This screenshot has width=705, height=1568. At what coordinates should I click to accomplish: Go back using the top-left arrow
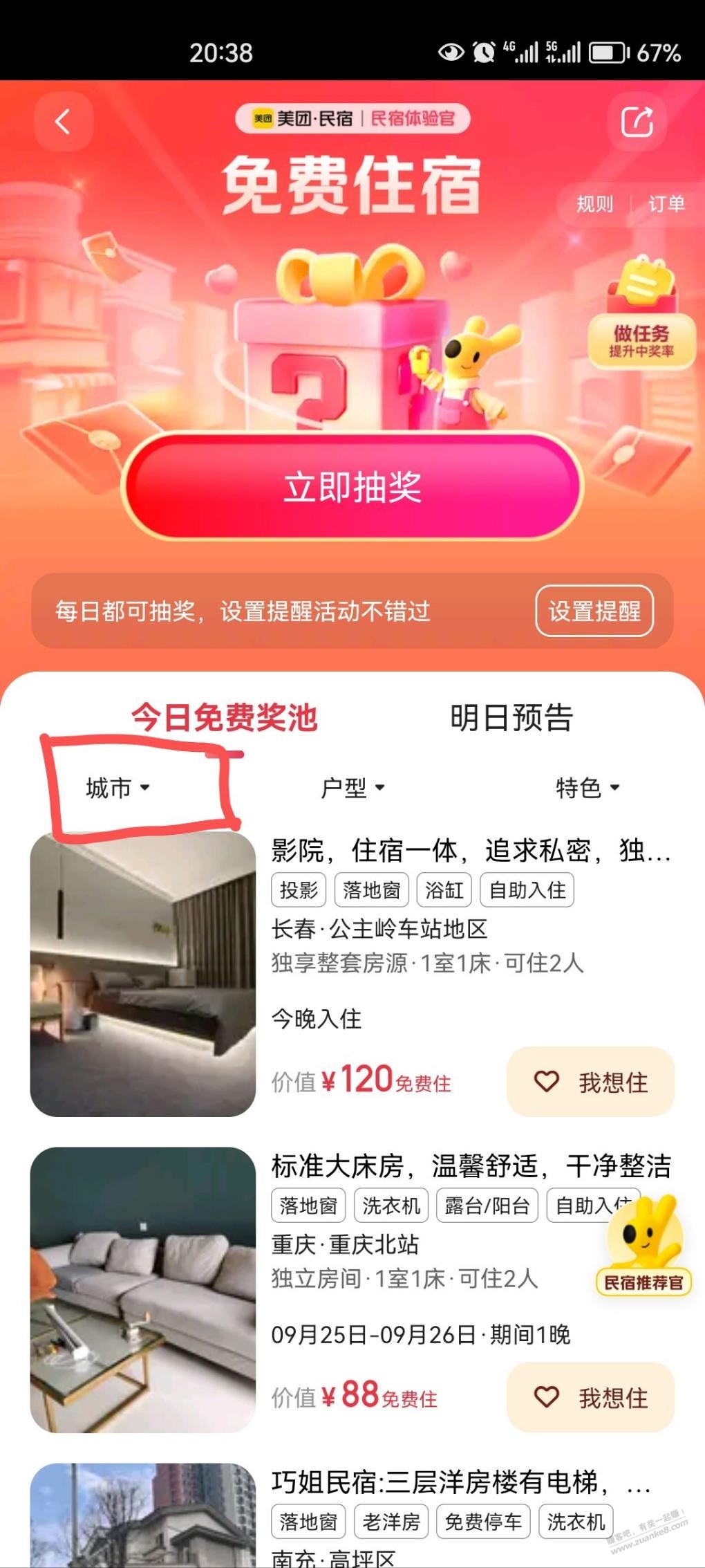[63, 122]
